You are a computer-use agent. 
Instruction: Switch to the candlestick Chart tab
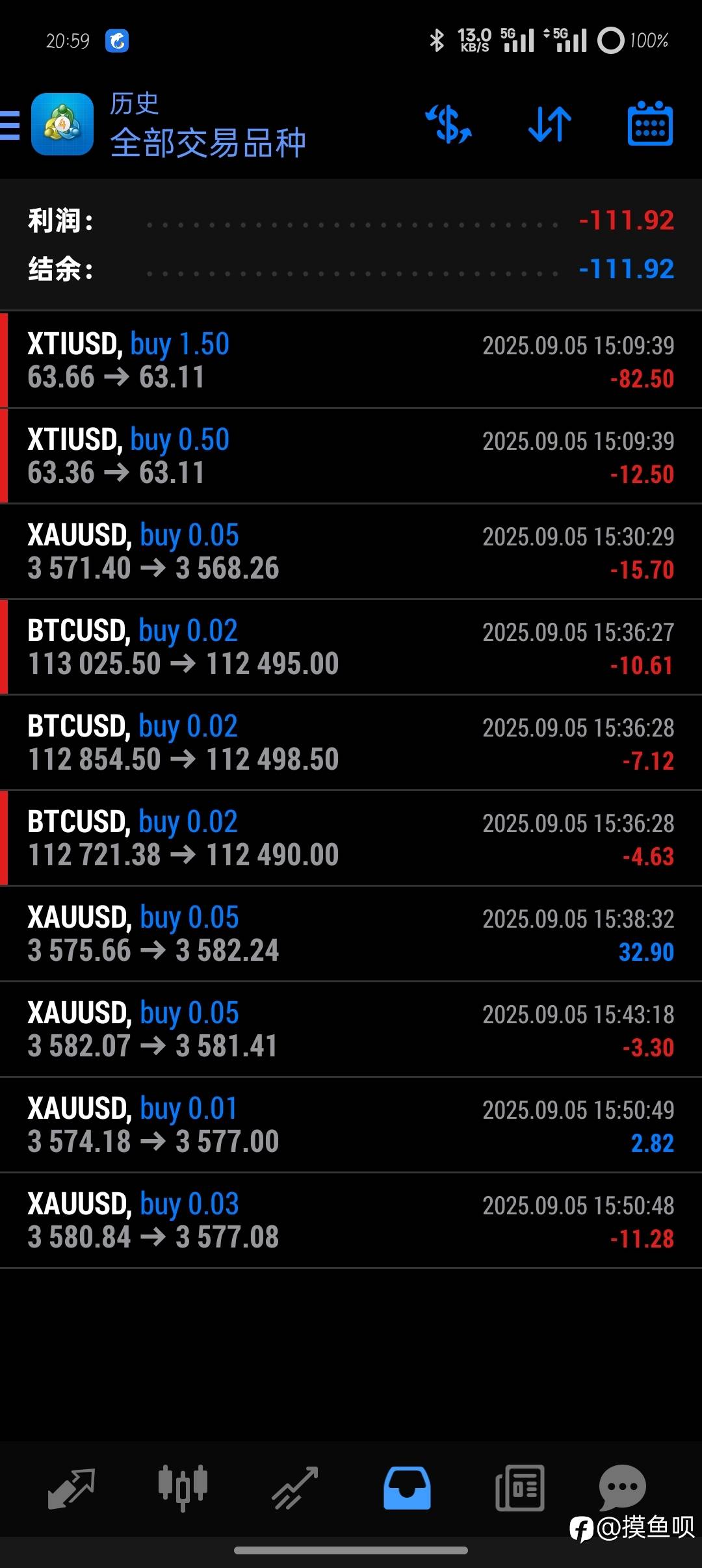tap(183, 1487)
